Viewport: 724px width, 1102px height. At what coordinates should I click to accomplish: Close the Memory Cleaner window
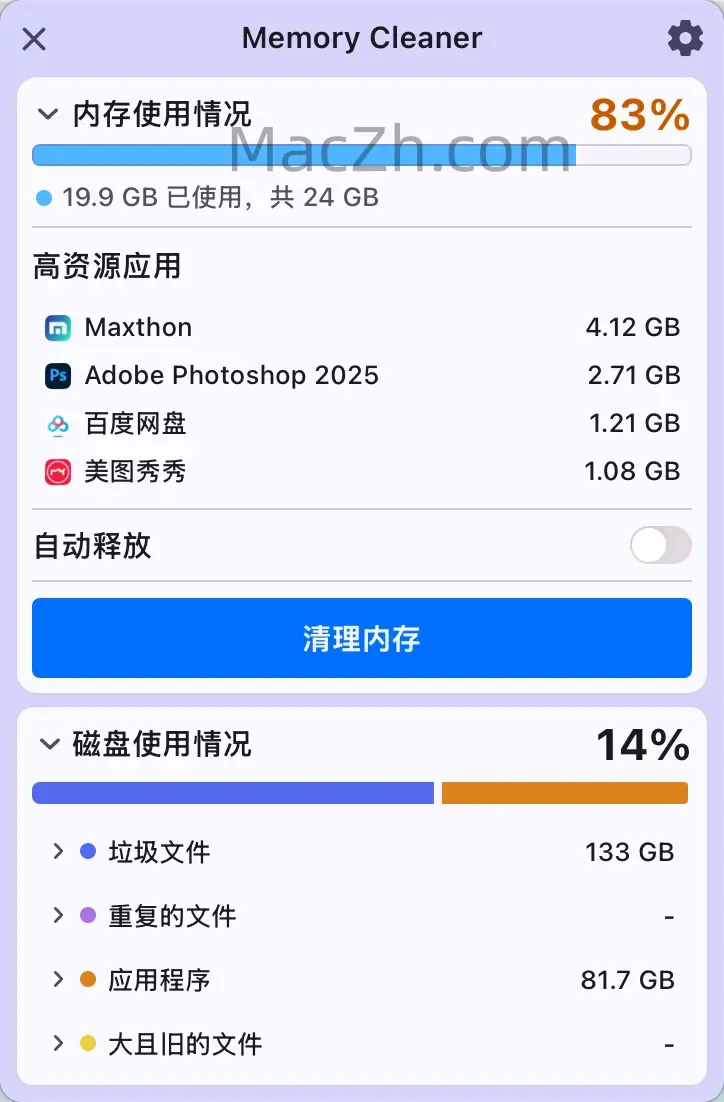coord(34,39)
